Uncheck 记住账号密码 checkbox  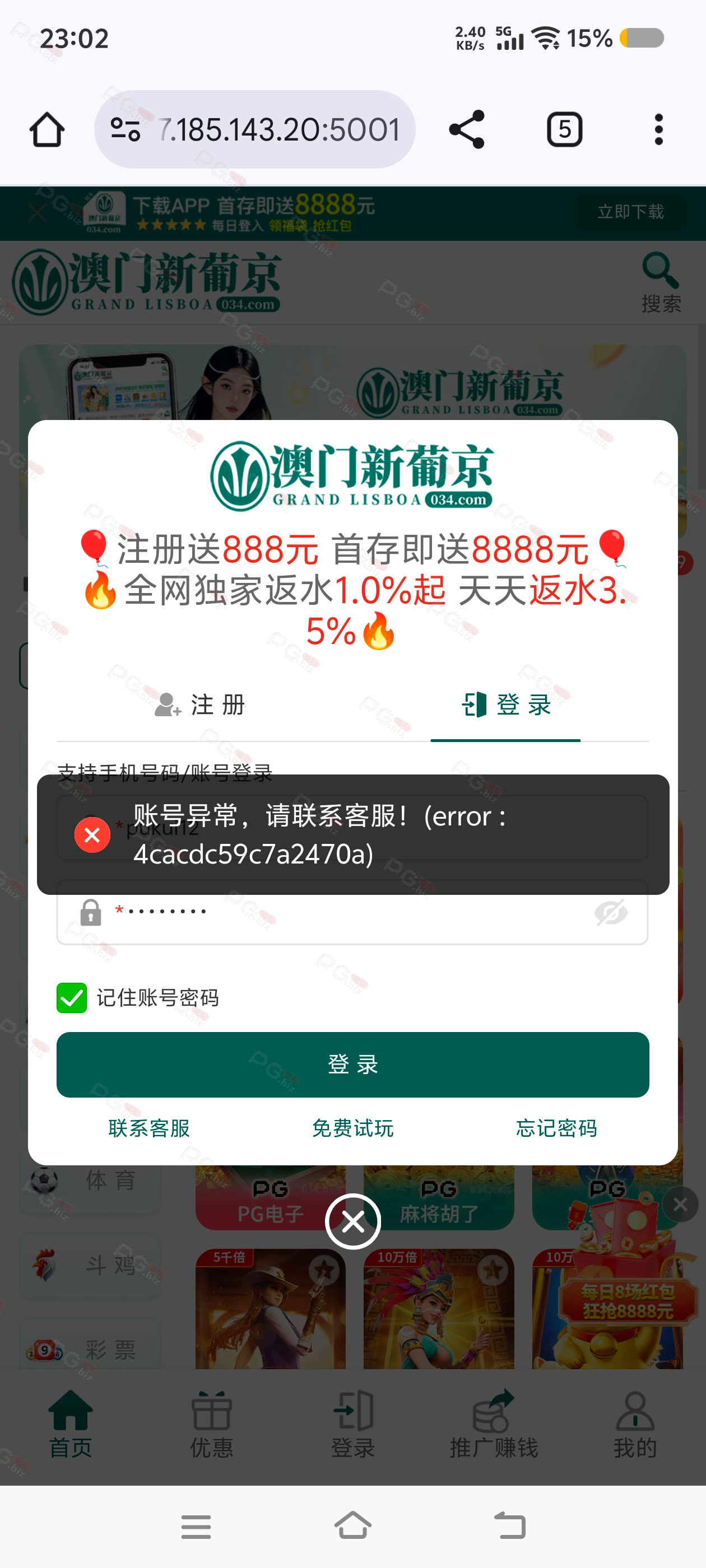tap(72, 998)
